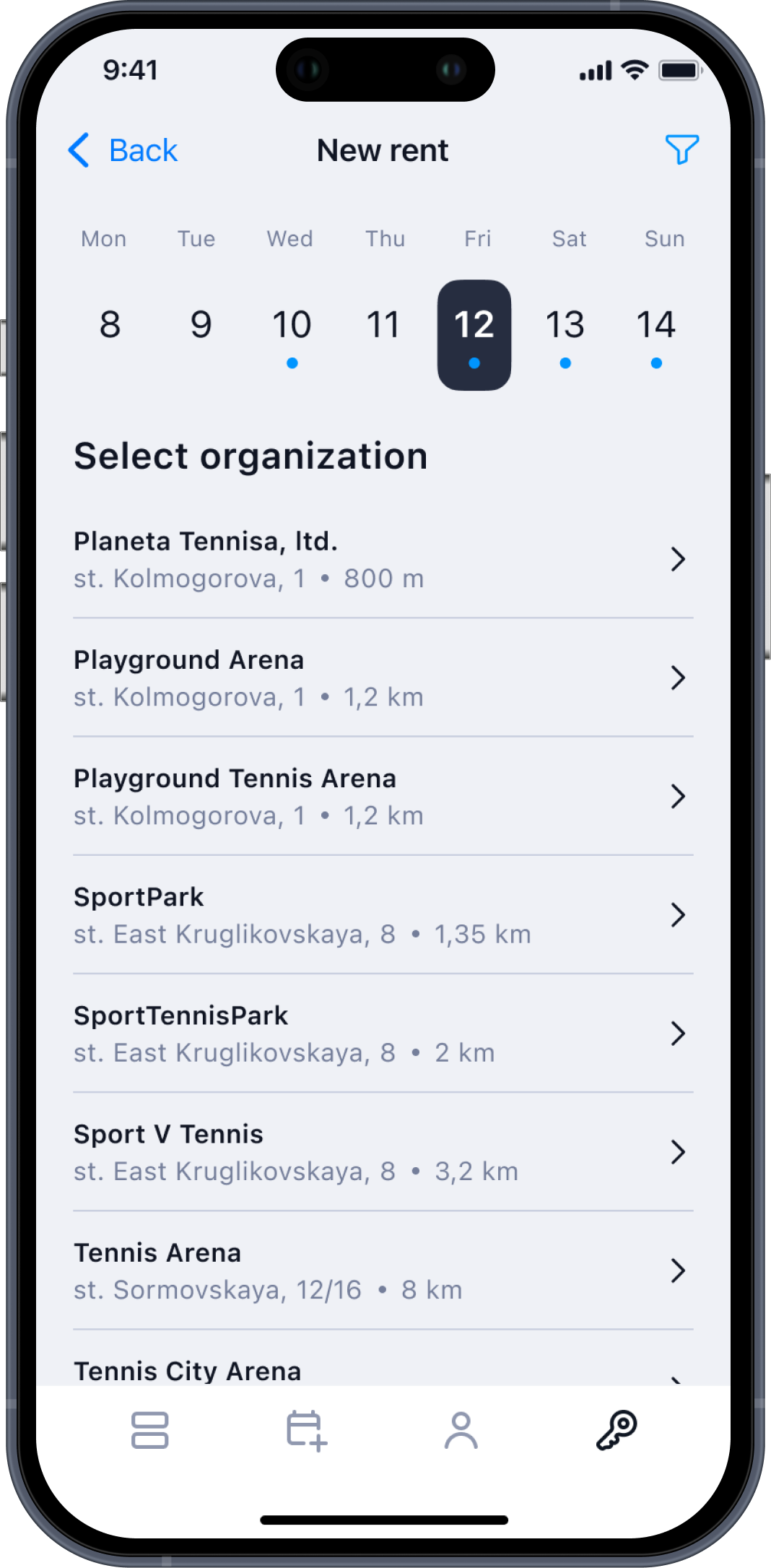The height and width of the screenshot is (1568, 771).
Task: Switch to the profile tab
Action: (461, 1430)
